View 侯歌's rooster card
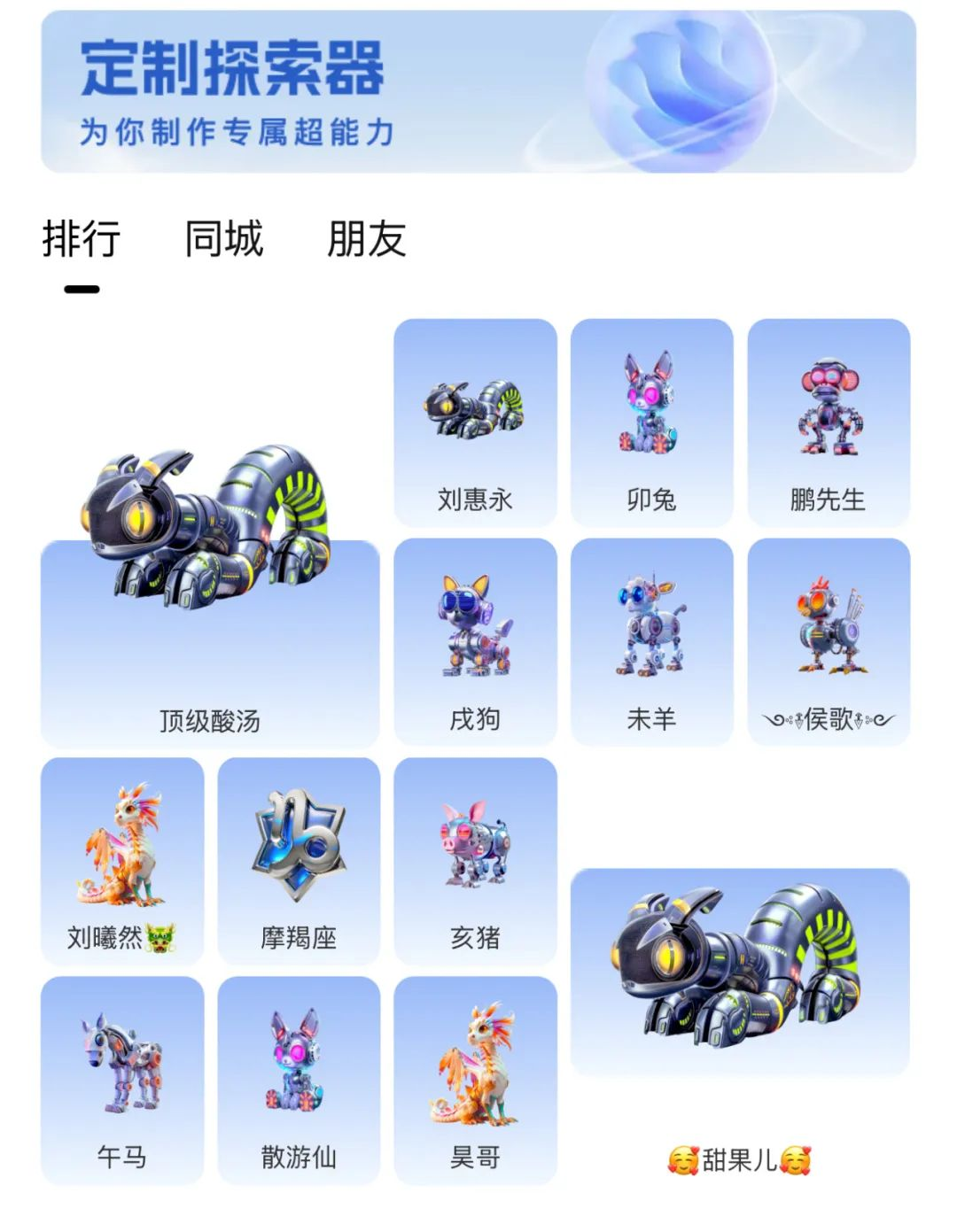The height and width of the screenshot is (1232, 957). tap(828, 641)
